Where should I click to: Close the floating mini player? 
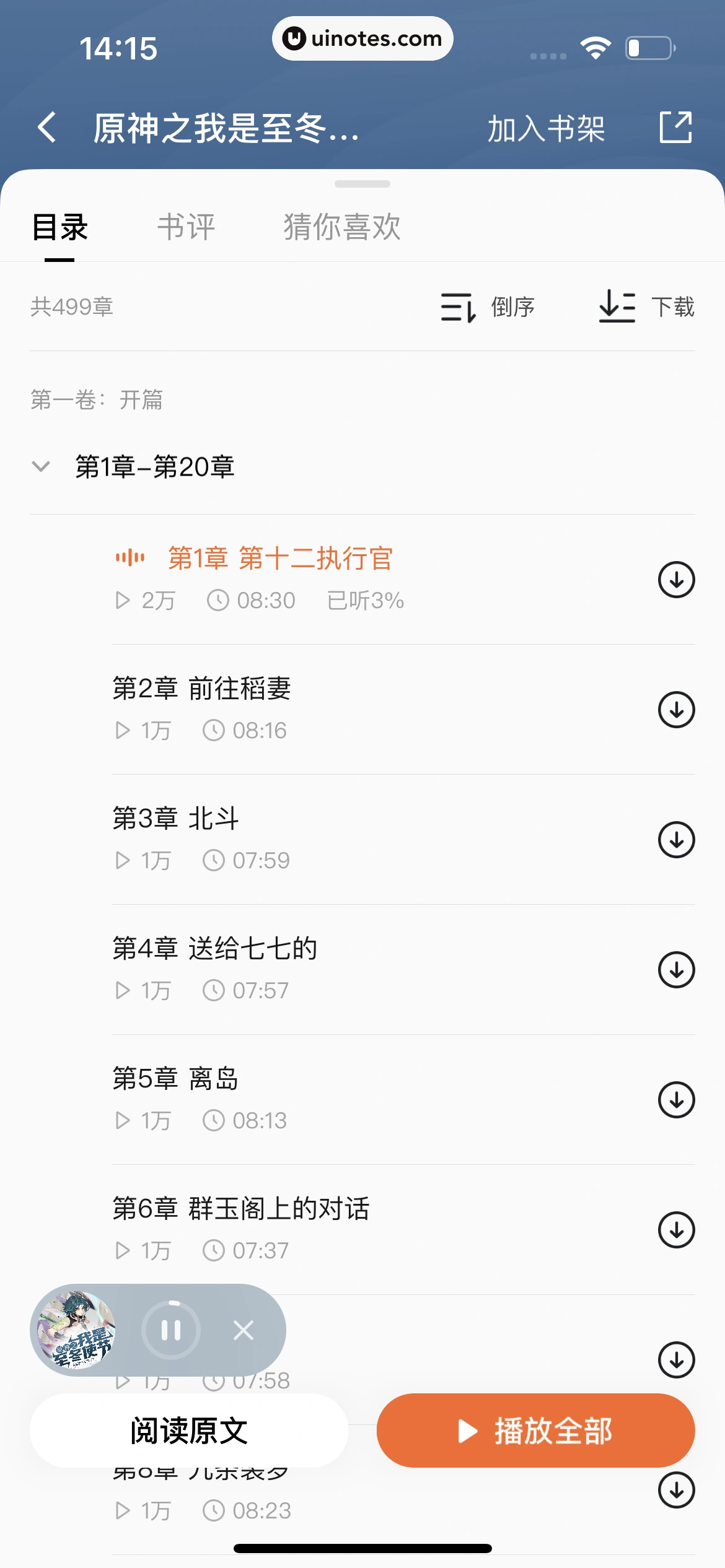click(x=244, y=1330)
